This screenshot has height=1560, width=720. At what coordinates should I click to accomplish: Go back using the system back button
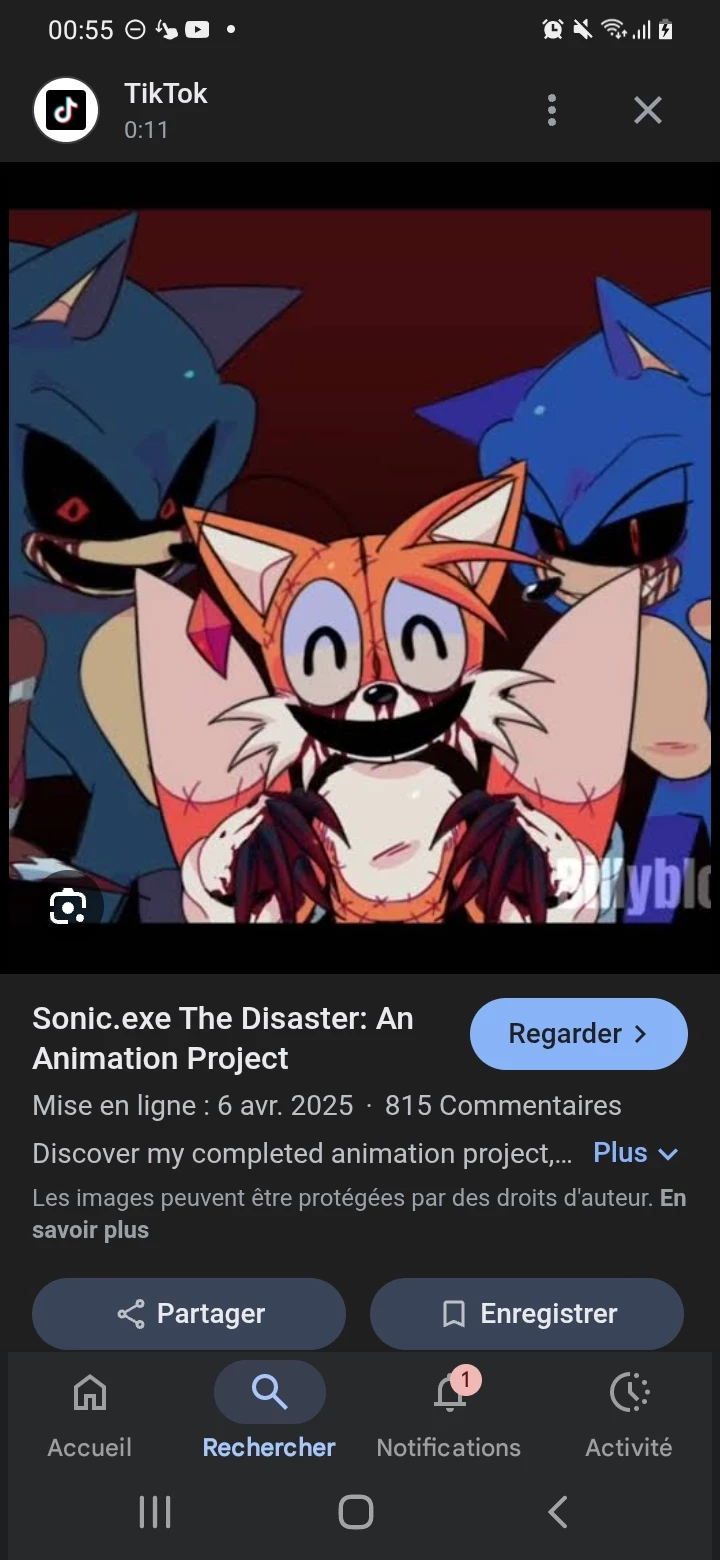click(x=558, y=1512)
